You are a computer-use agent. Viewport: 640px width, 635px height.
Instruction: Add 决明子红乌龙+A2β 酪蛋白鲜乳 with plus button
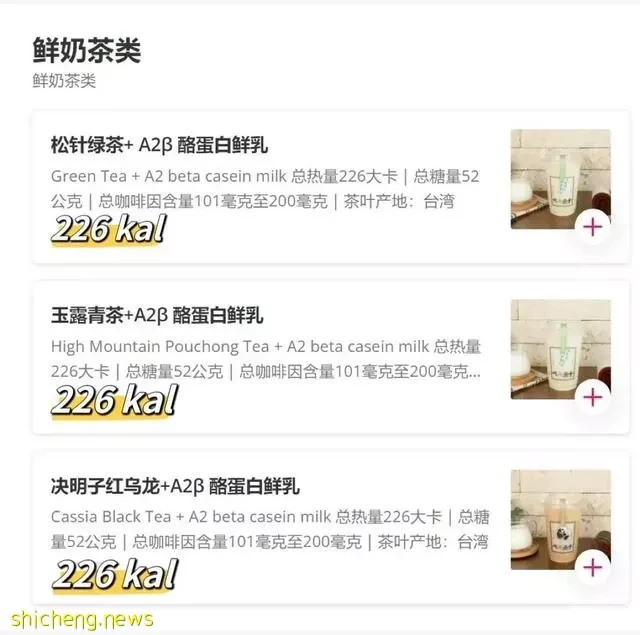(x=593, y=568)
